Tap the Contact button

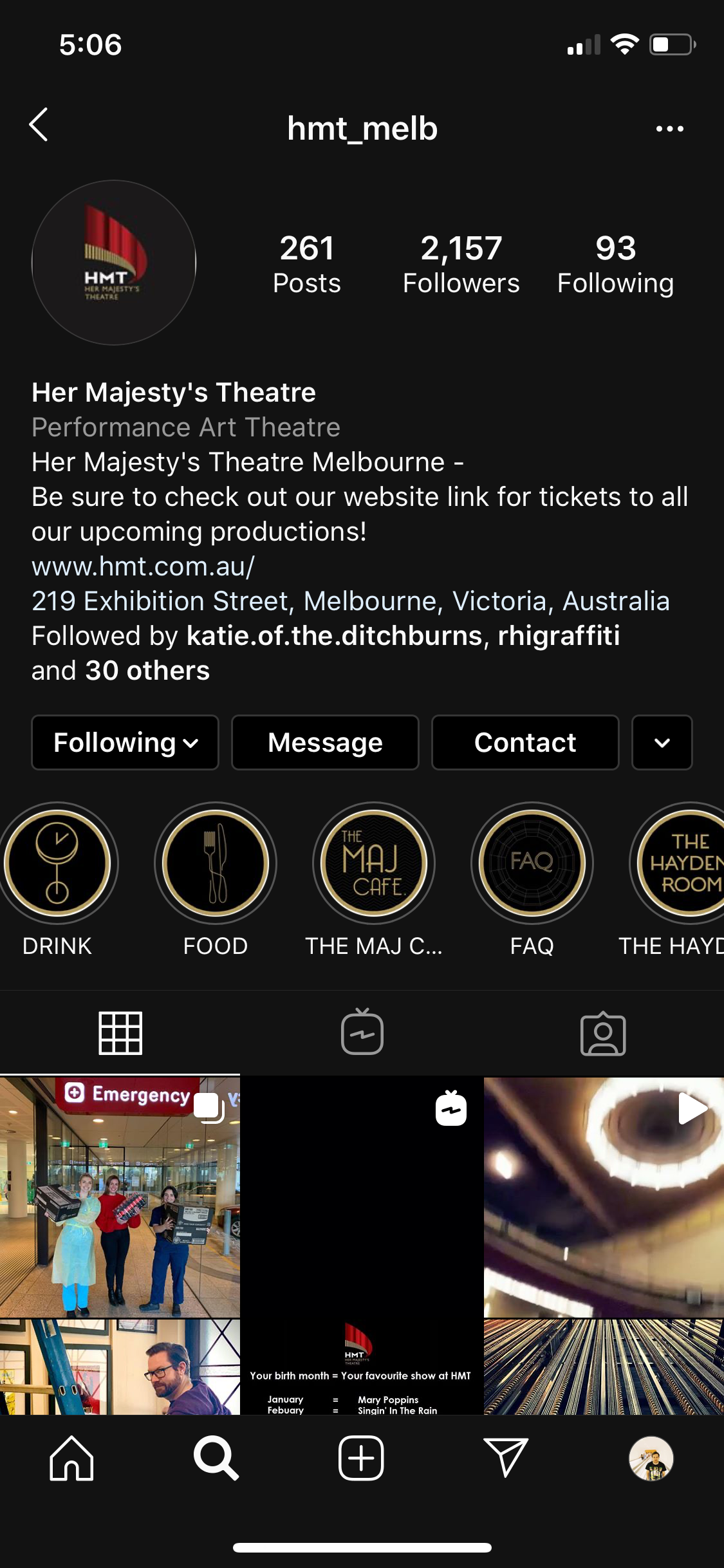[525, 742]
